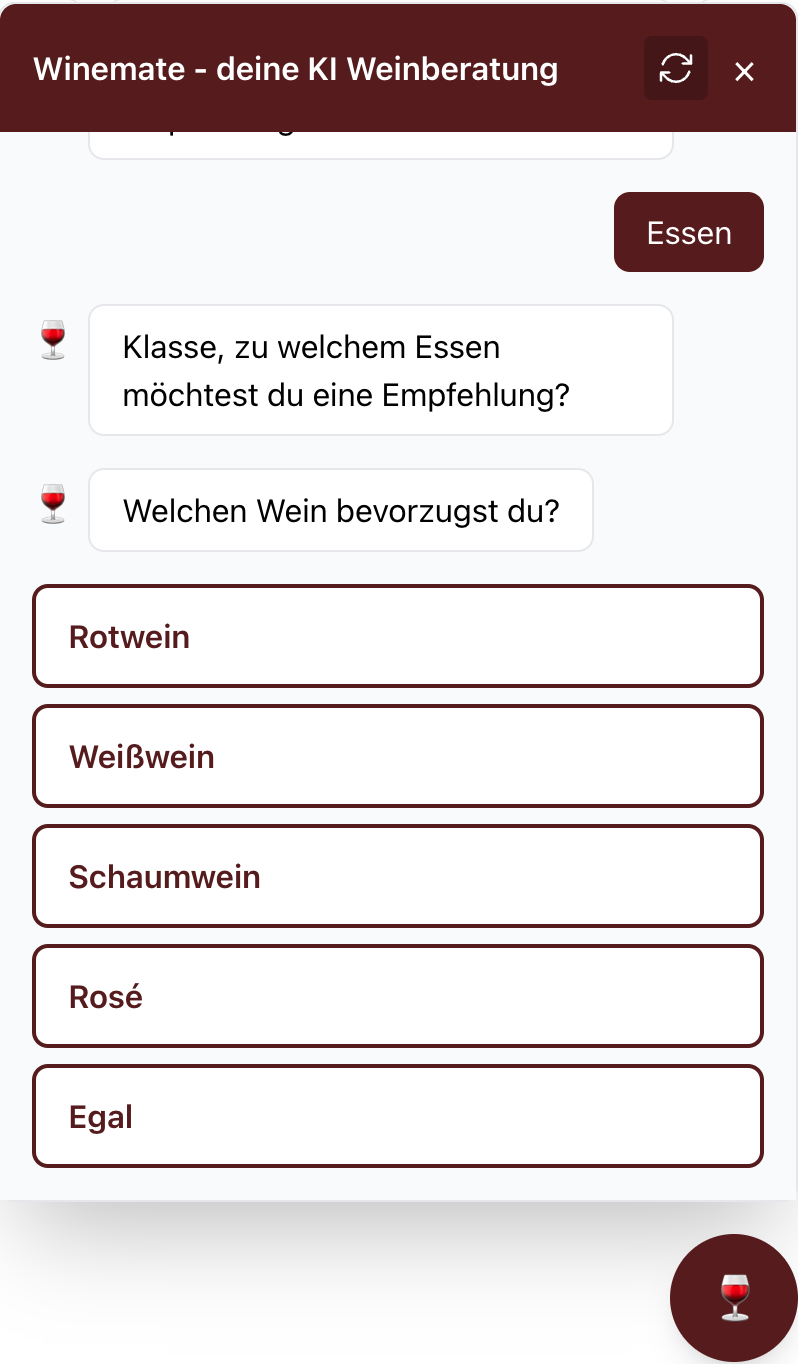
Task: Click the Winemate header title
Action: [x=296, y=69]
